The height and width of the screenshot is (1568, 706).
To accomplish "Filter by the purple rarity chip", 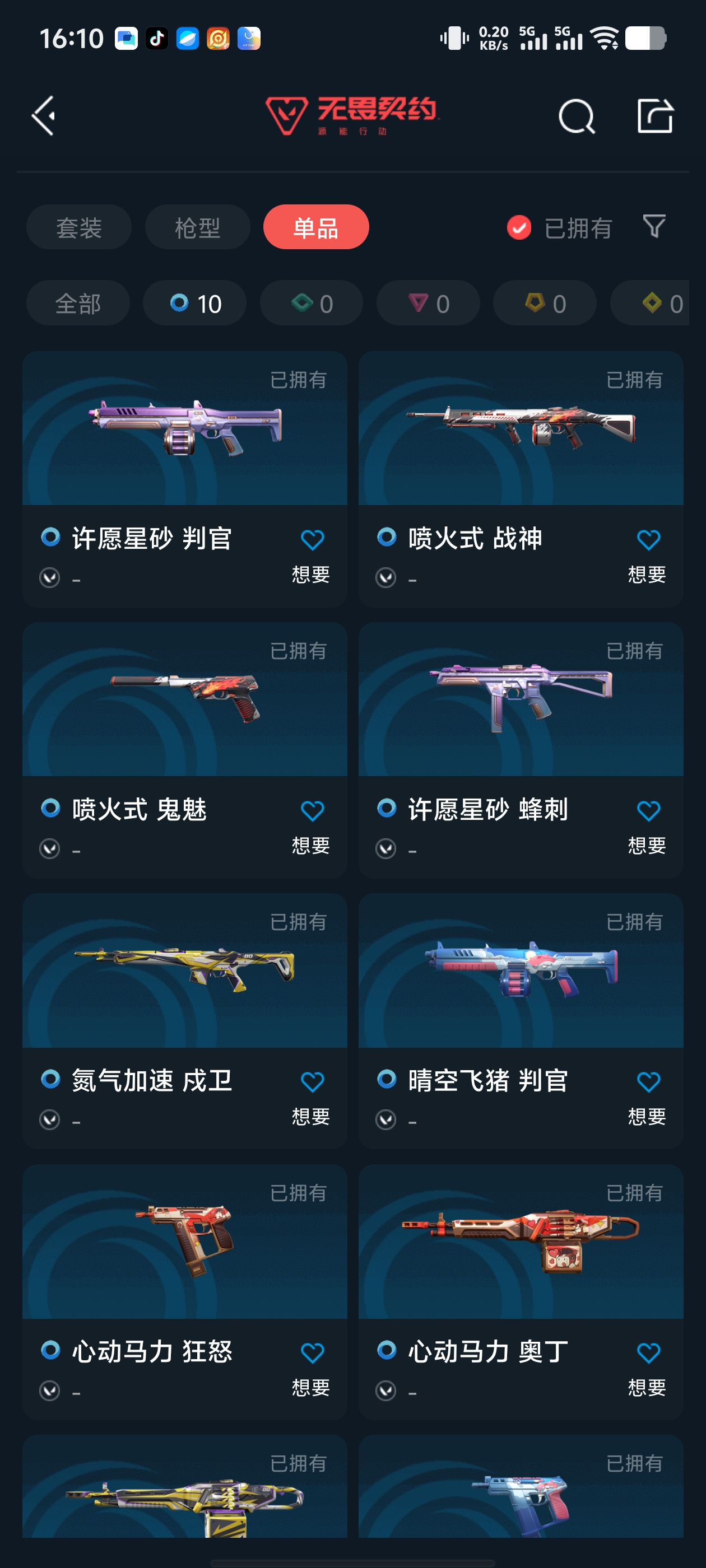I will [x=428, y=302].
